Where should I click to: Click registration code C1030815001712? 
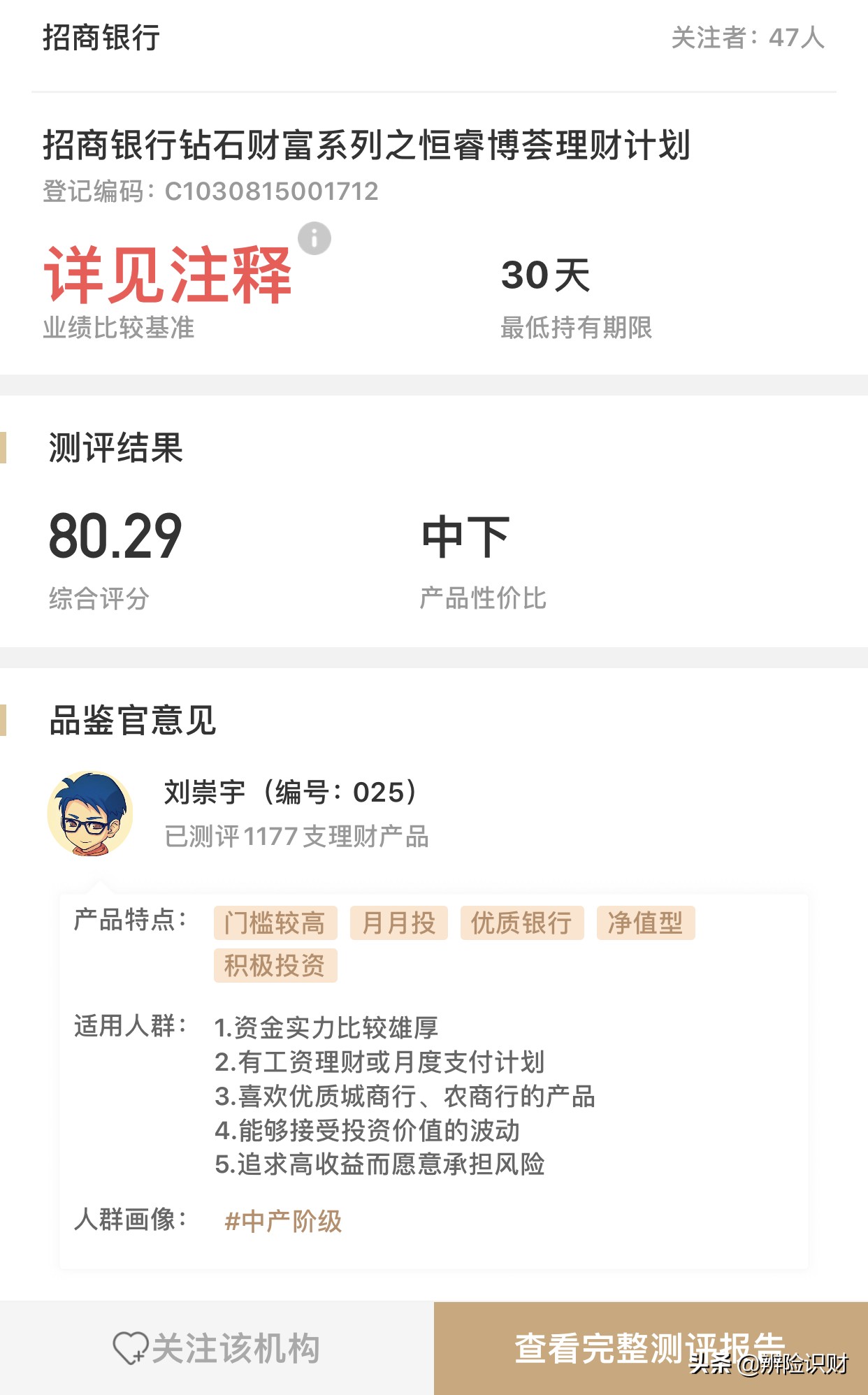(212, 192)
